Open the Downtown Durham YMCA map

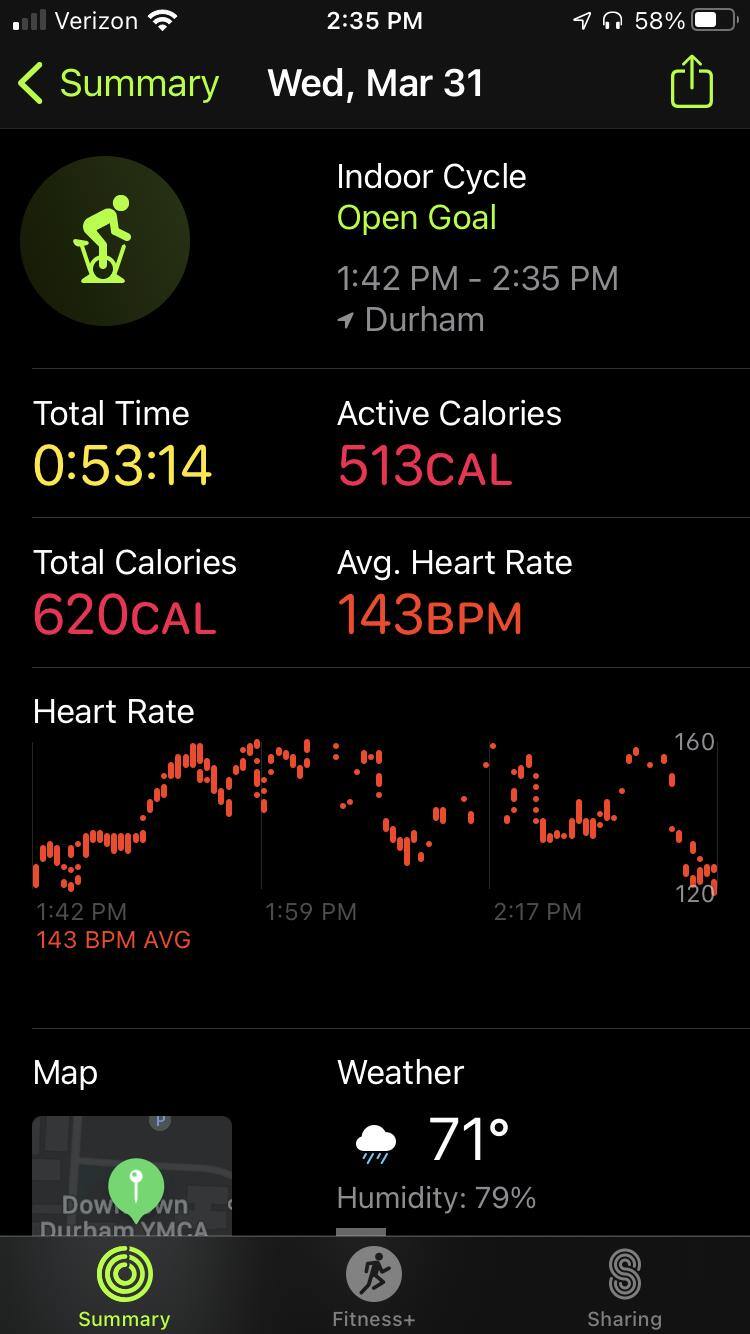pyautogui.click(x=132, y=1175)
